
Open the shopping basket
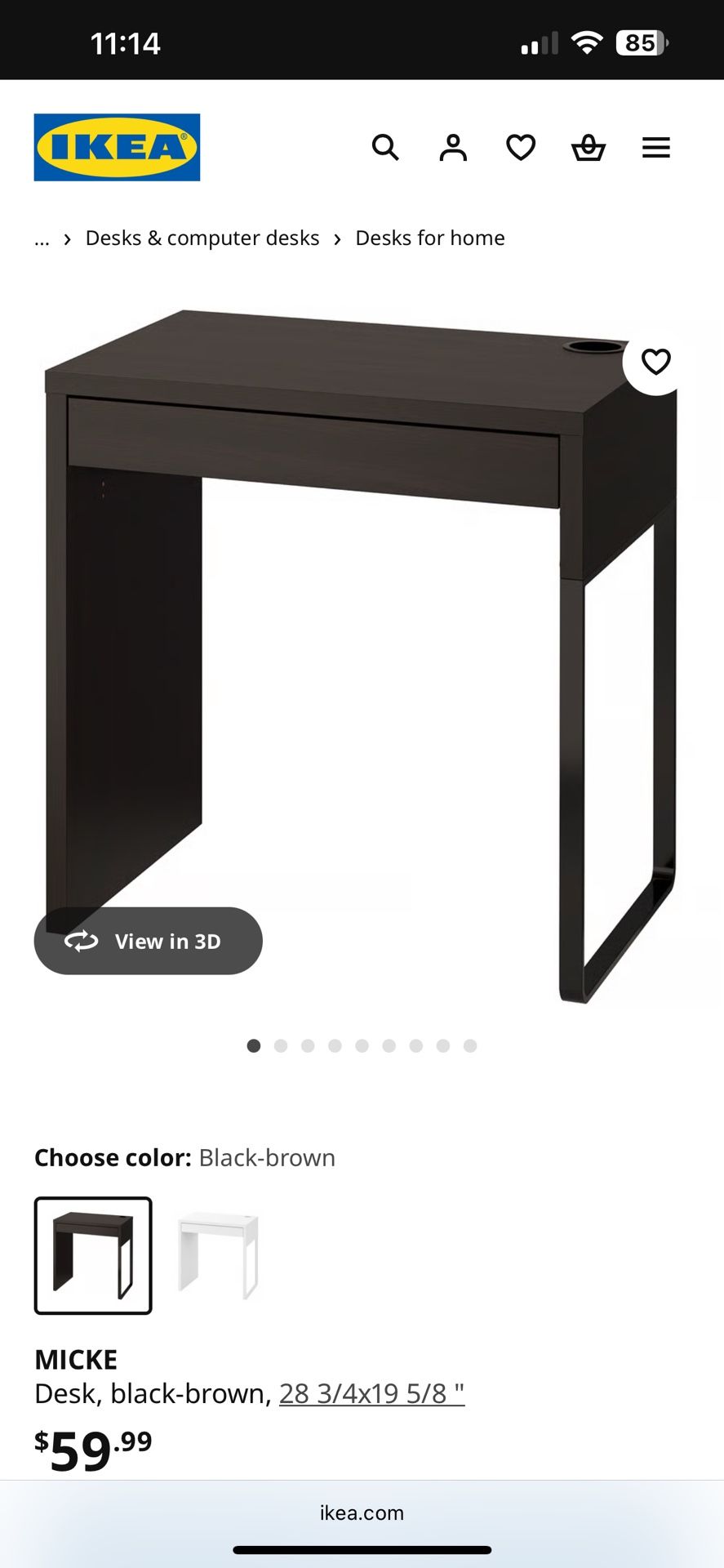[588, 148]
